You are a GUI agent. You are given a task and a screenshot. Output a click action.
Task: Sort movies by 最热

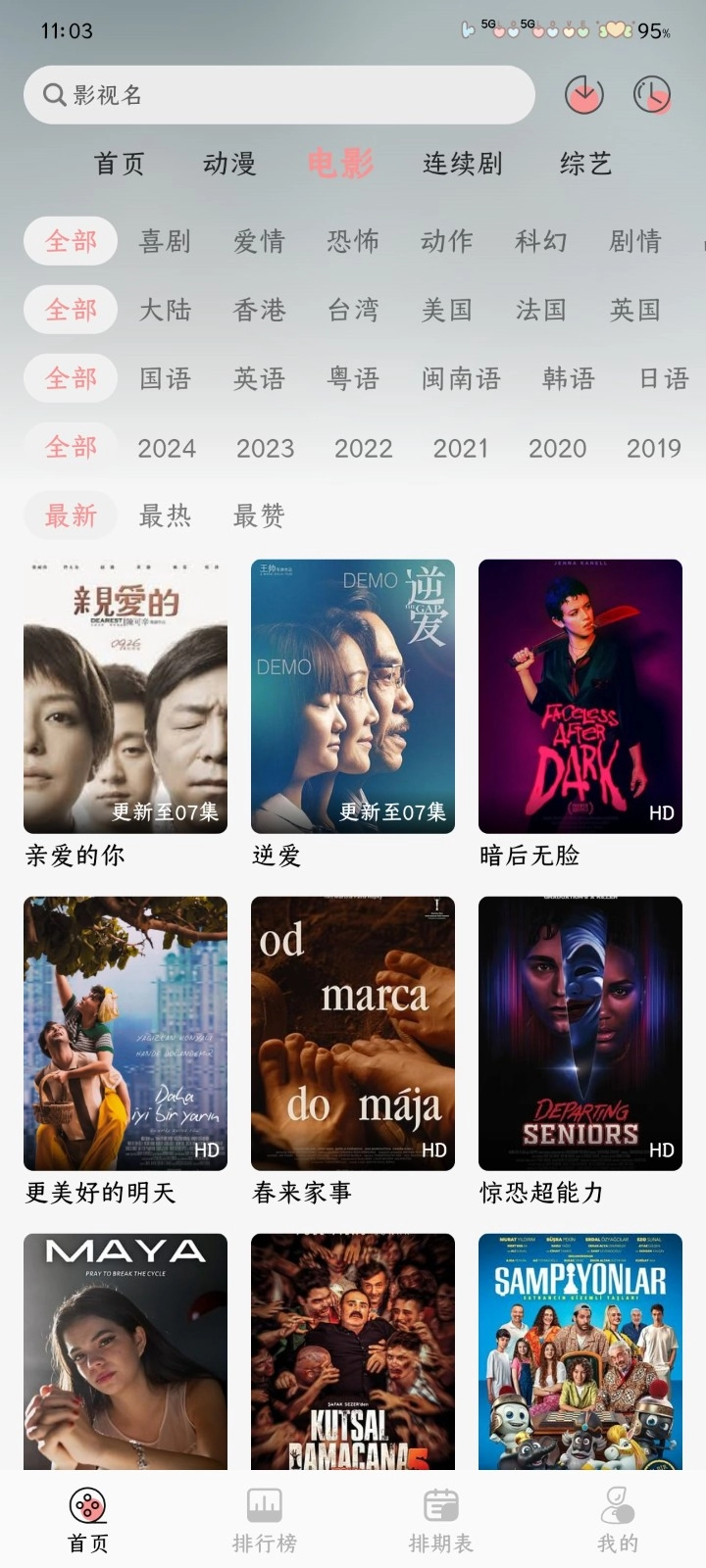click(165, 515)
